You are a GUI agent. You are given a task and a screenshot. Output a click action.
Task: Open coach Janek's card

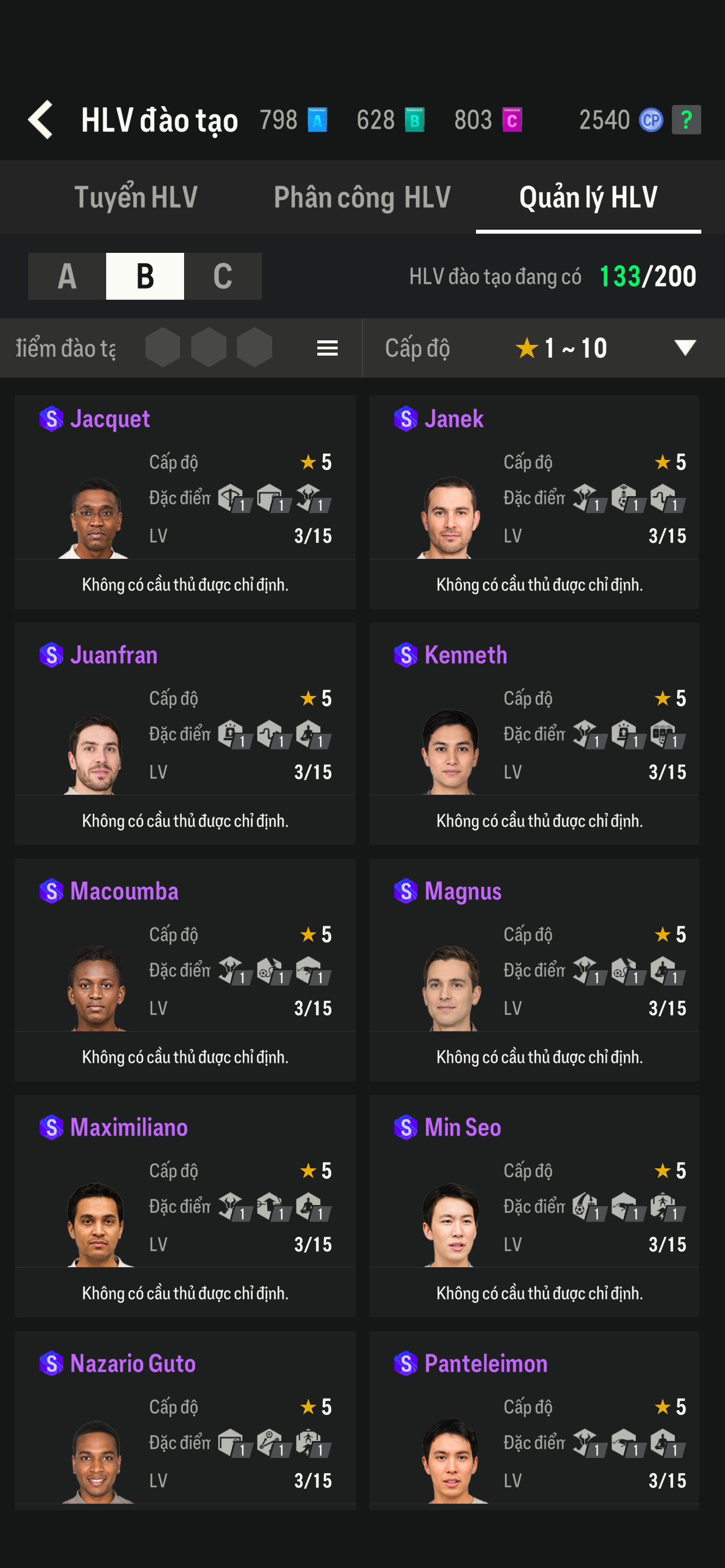click(534, 502)
